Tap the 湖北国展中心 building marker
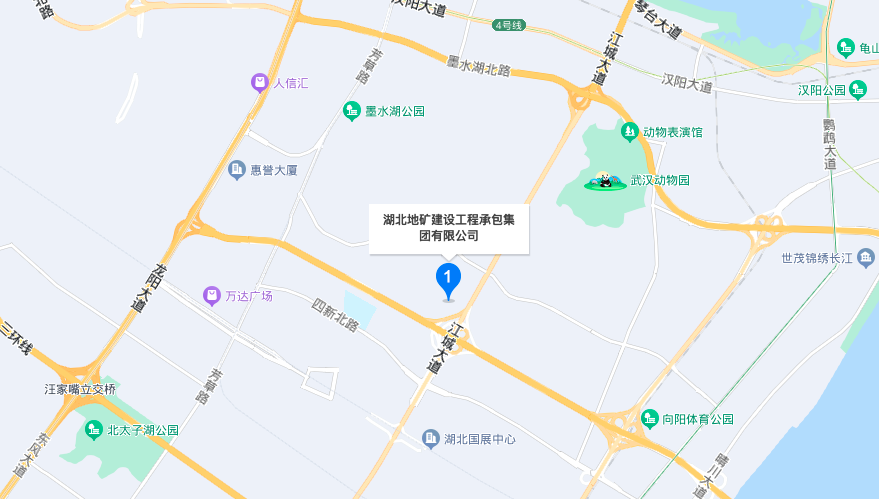Viewport: 879px width, 499px height. point(431,438)
